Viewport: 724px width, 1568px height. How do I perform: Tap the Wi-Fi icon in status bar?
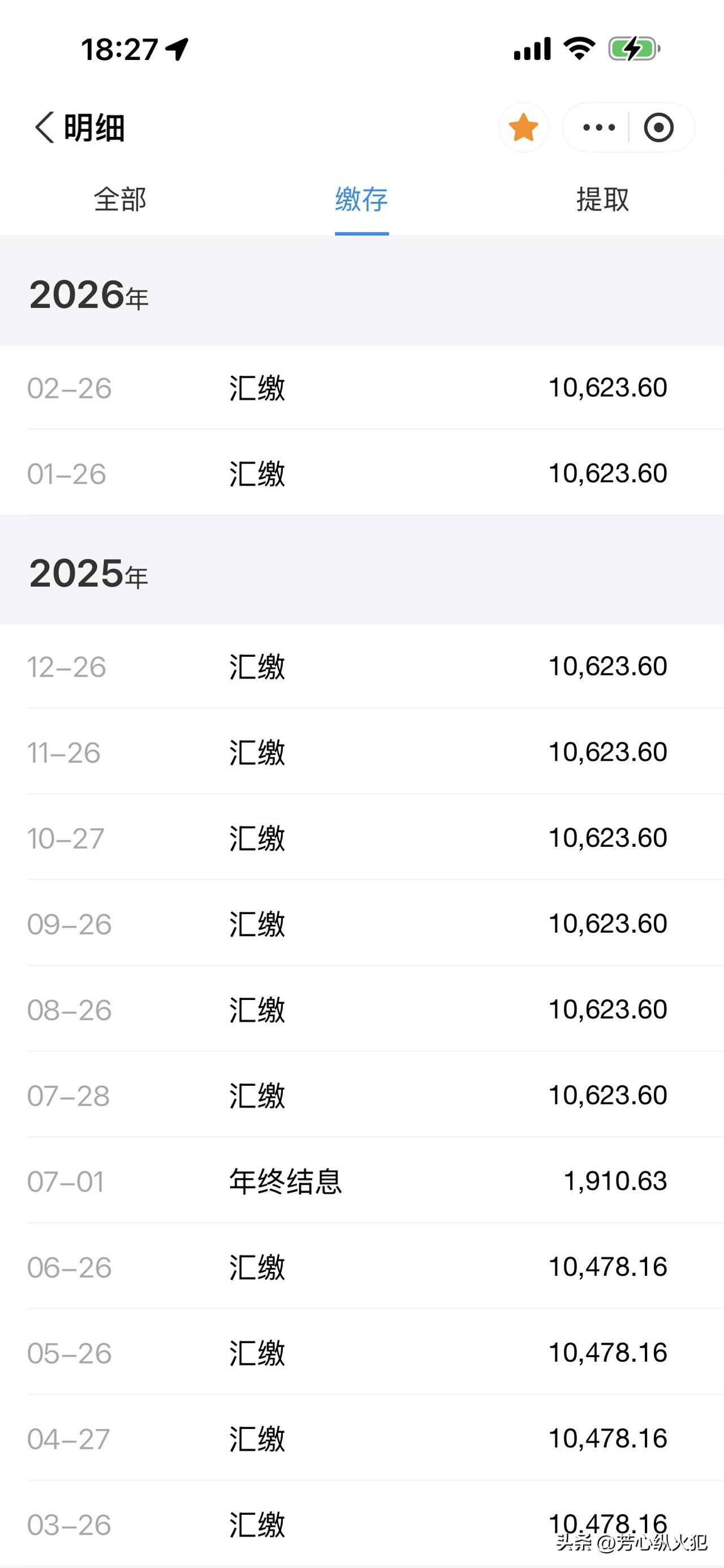pos(578,47)
